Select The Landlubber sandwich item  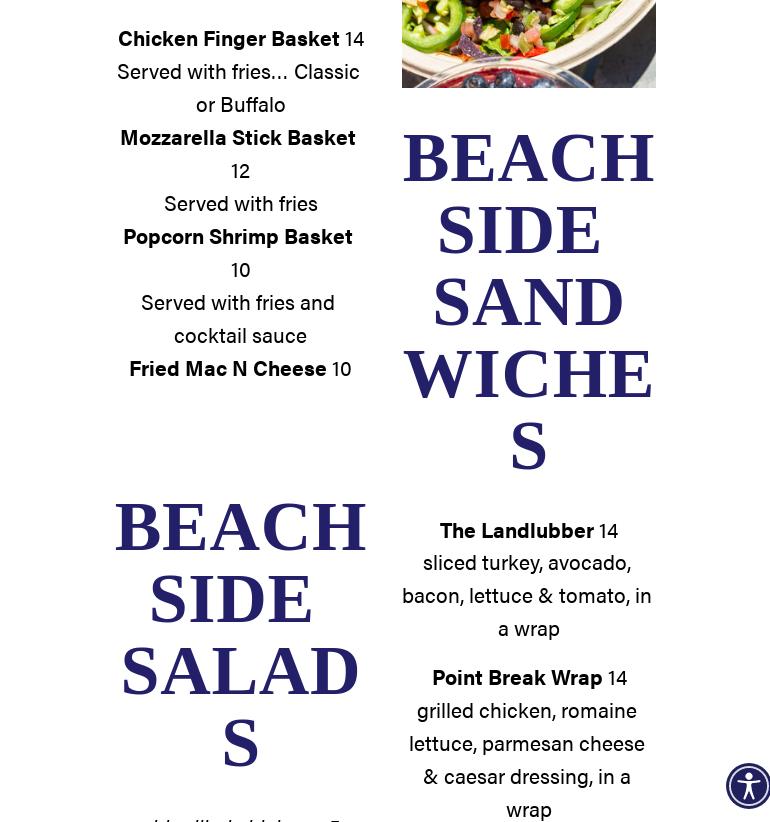[516, 531]
